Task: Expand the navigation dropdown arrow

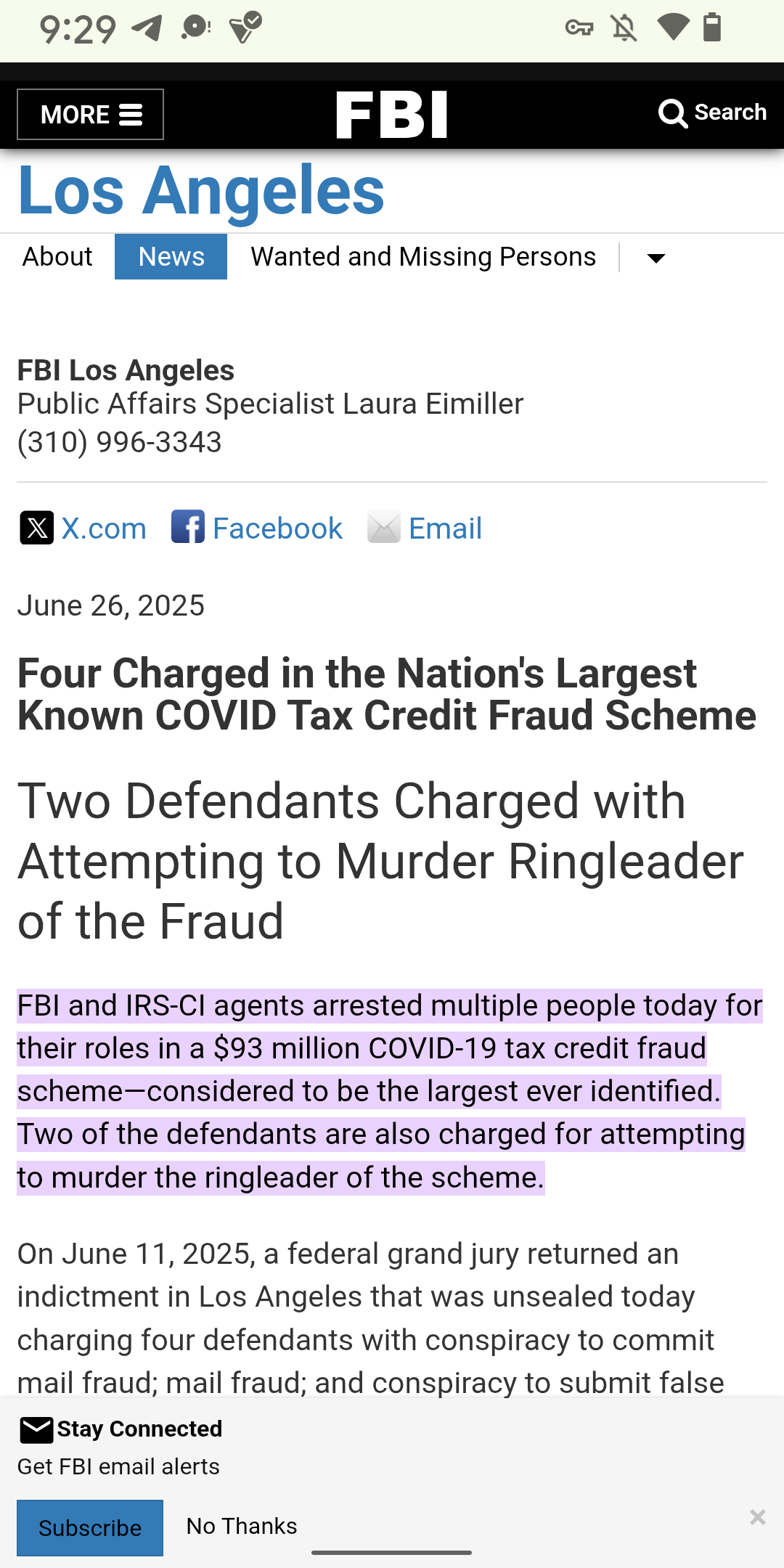Action: [x=656, y=258]
